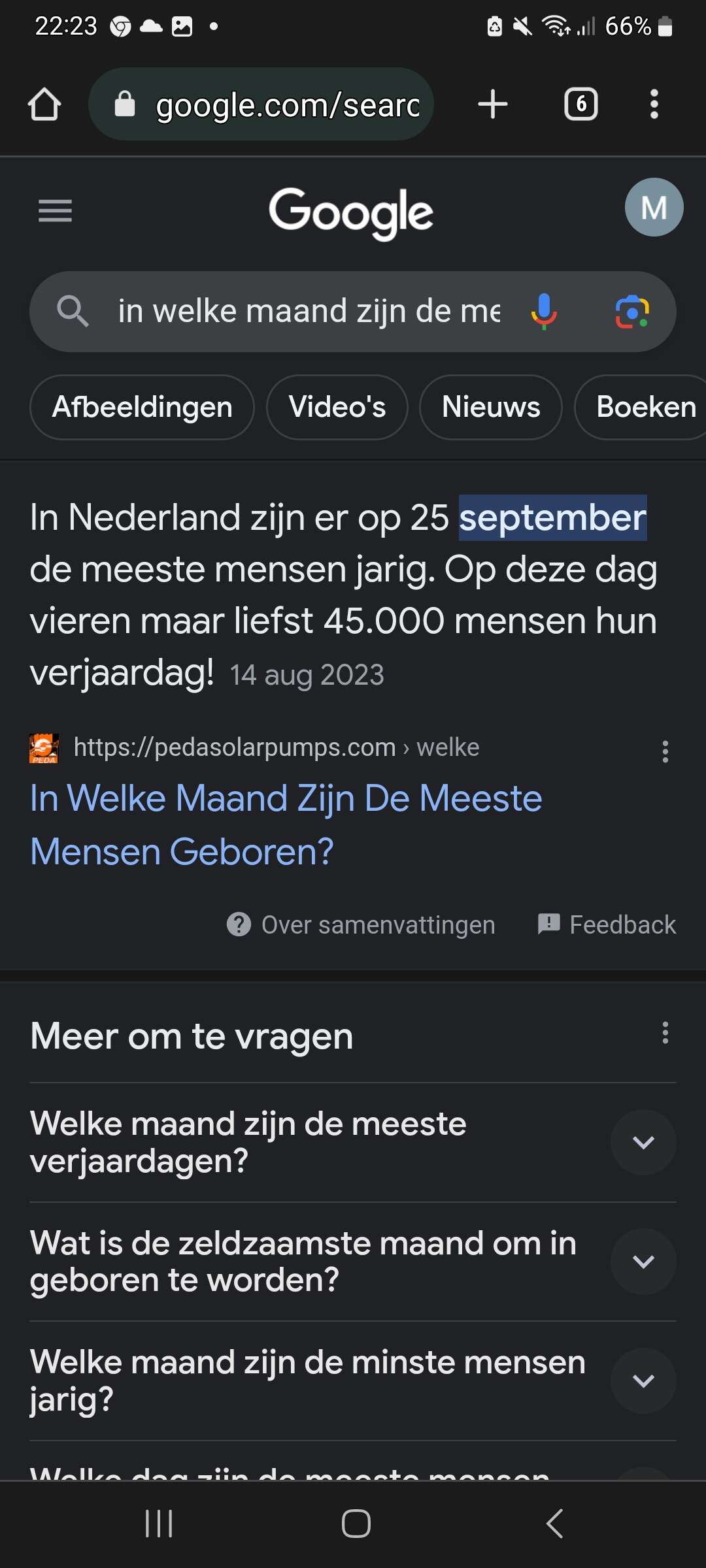The height and width of the screenshot is (1568, 706).
Task: Show the six open tabs
Action: point(580,105)
